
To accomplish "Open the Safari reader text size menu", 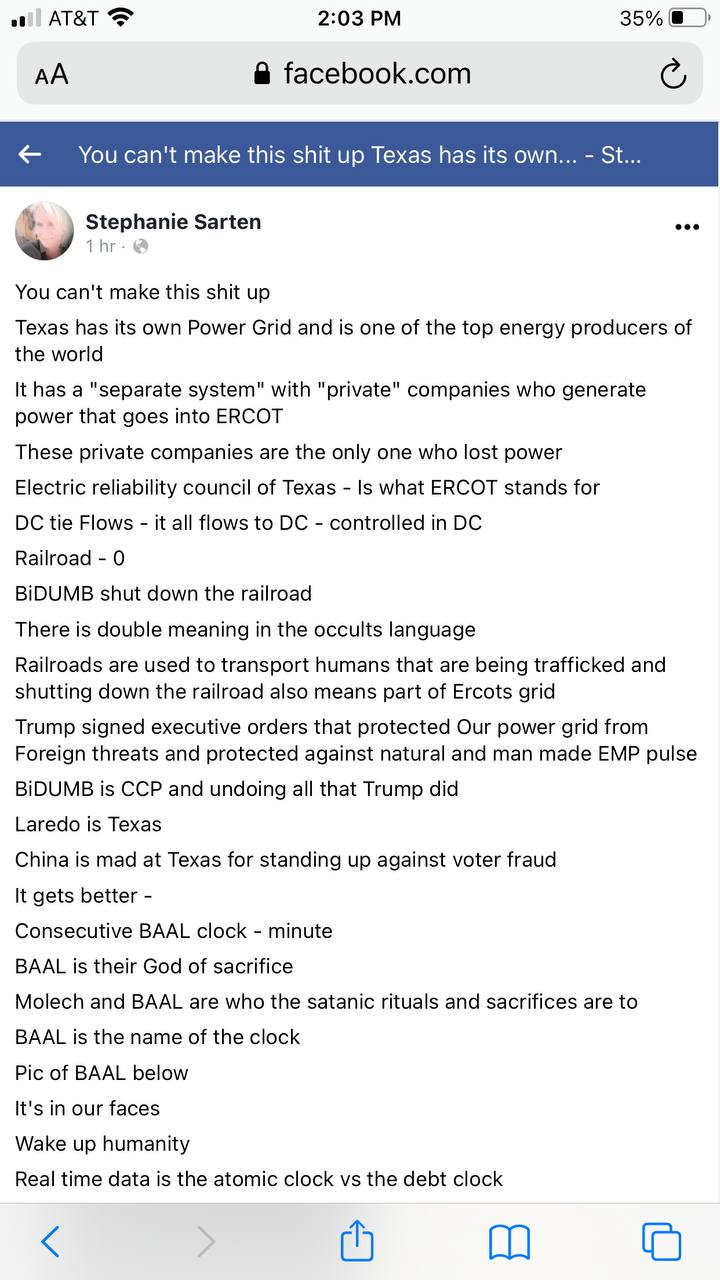I will [52, 74].
